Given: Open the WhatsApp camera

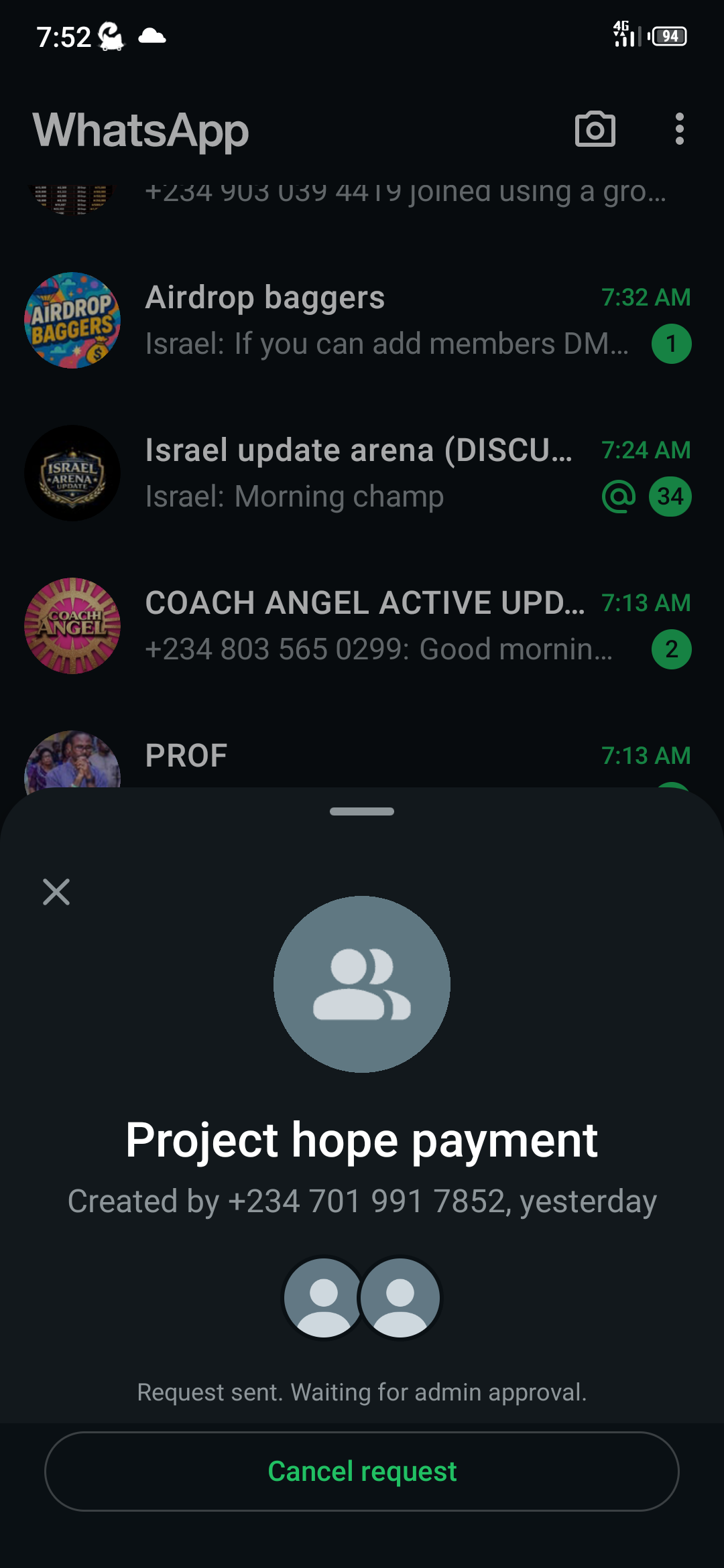Looking at the screenshot, I should coord(595,129).
